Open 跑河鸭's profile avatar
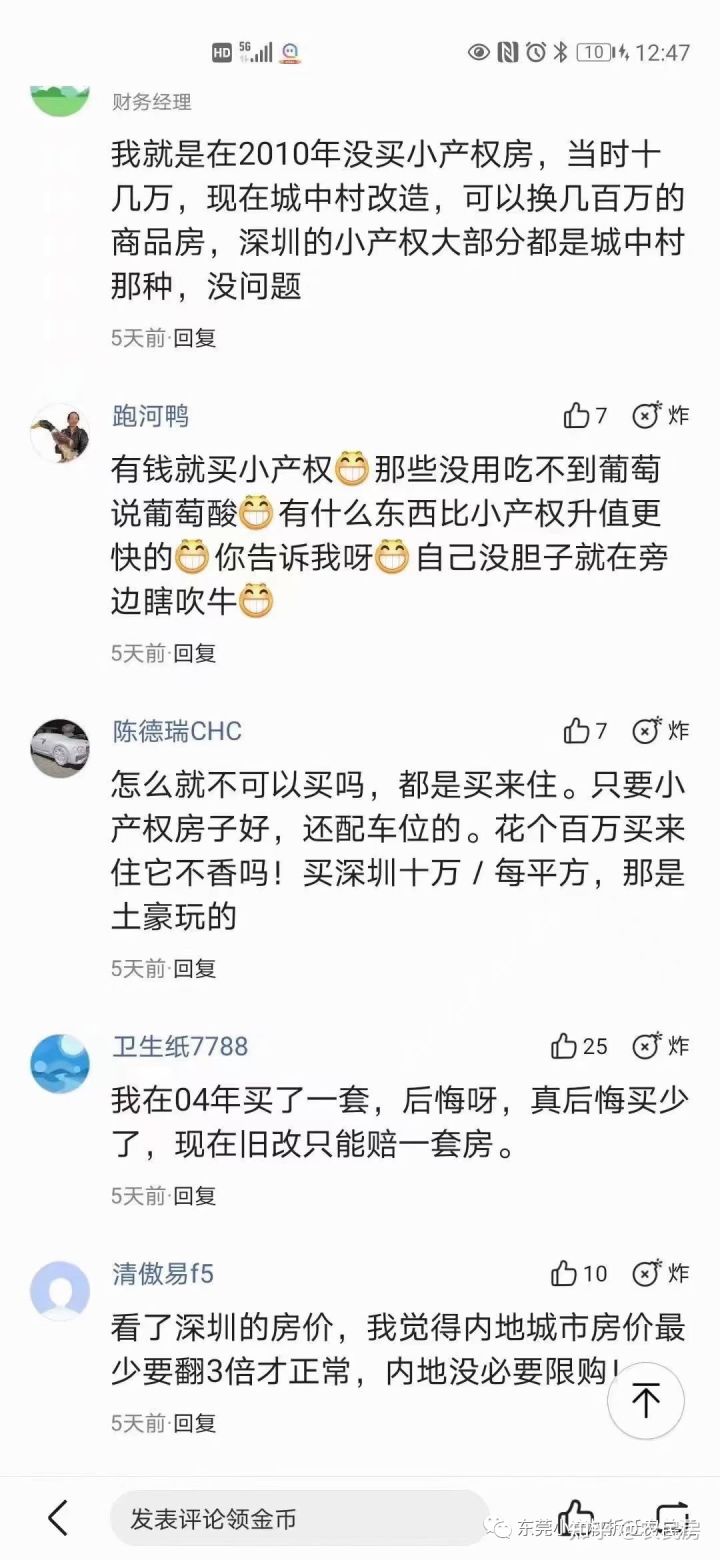720x1560 pixels. (x=60, y=434)
